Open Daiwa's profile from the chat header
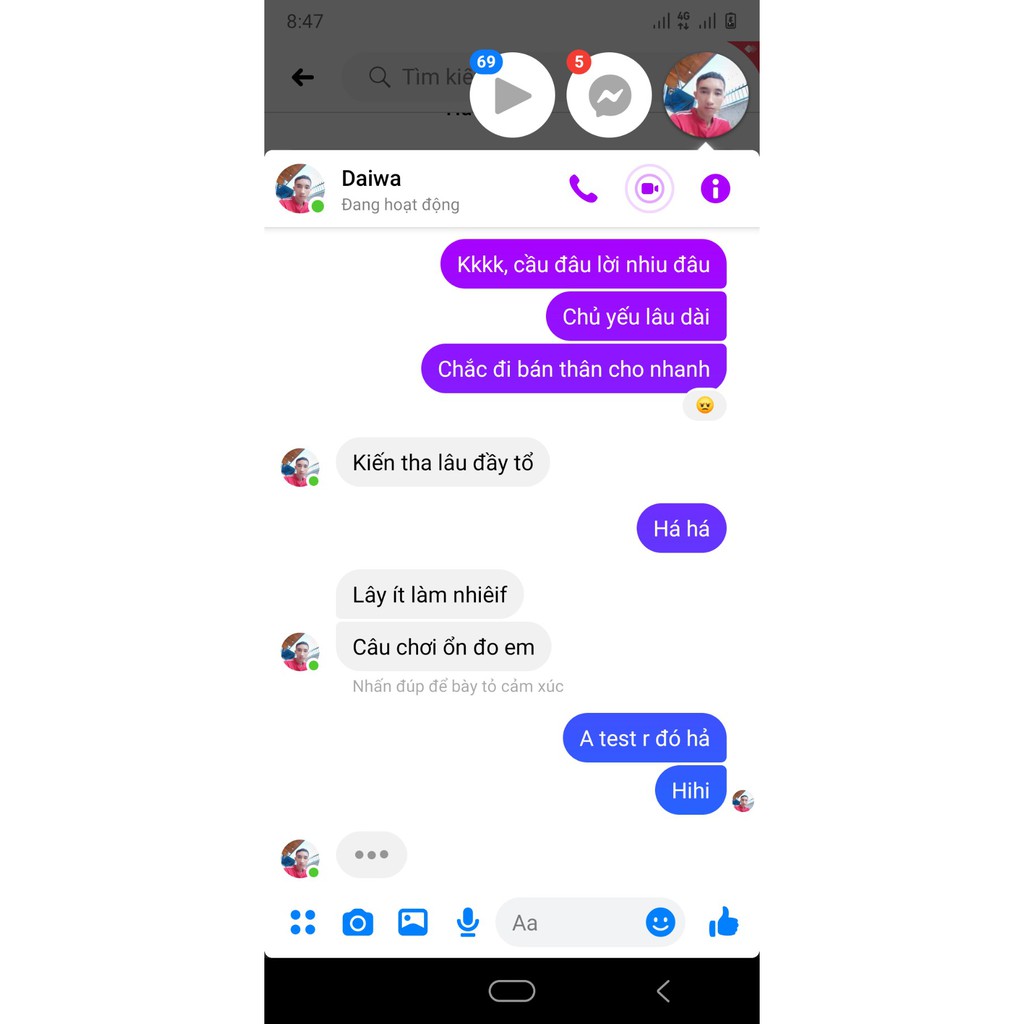This screenshot has height=1024, width=1024. [300, 188]
